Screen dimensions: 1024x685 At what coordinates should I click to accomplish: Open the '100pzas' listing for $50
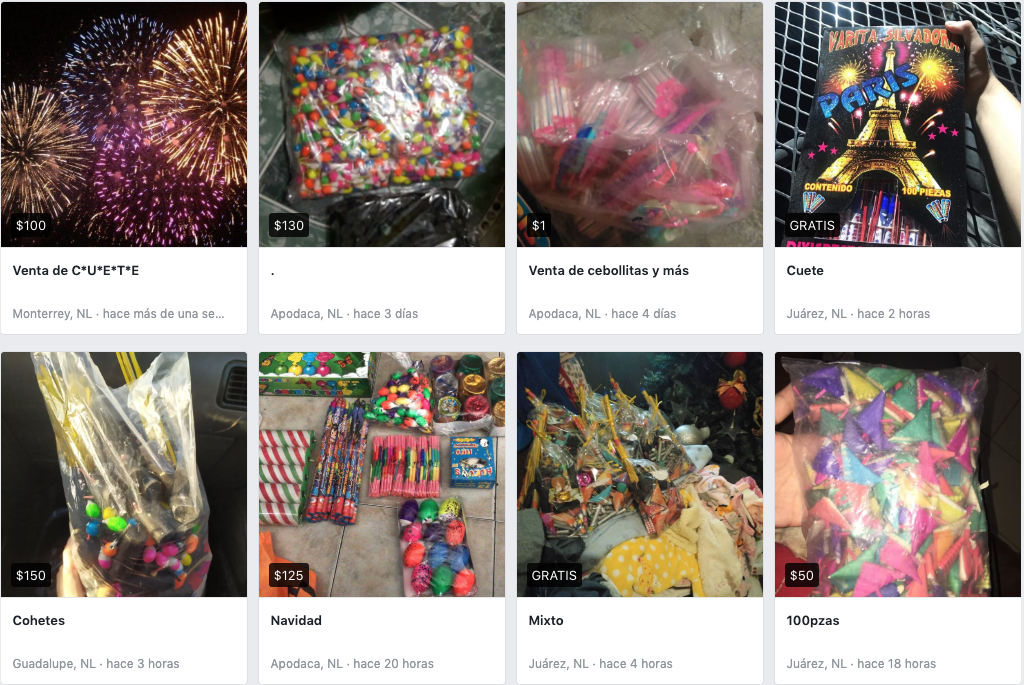point(897,475)
